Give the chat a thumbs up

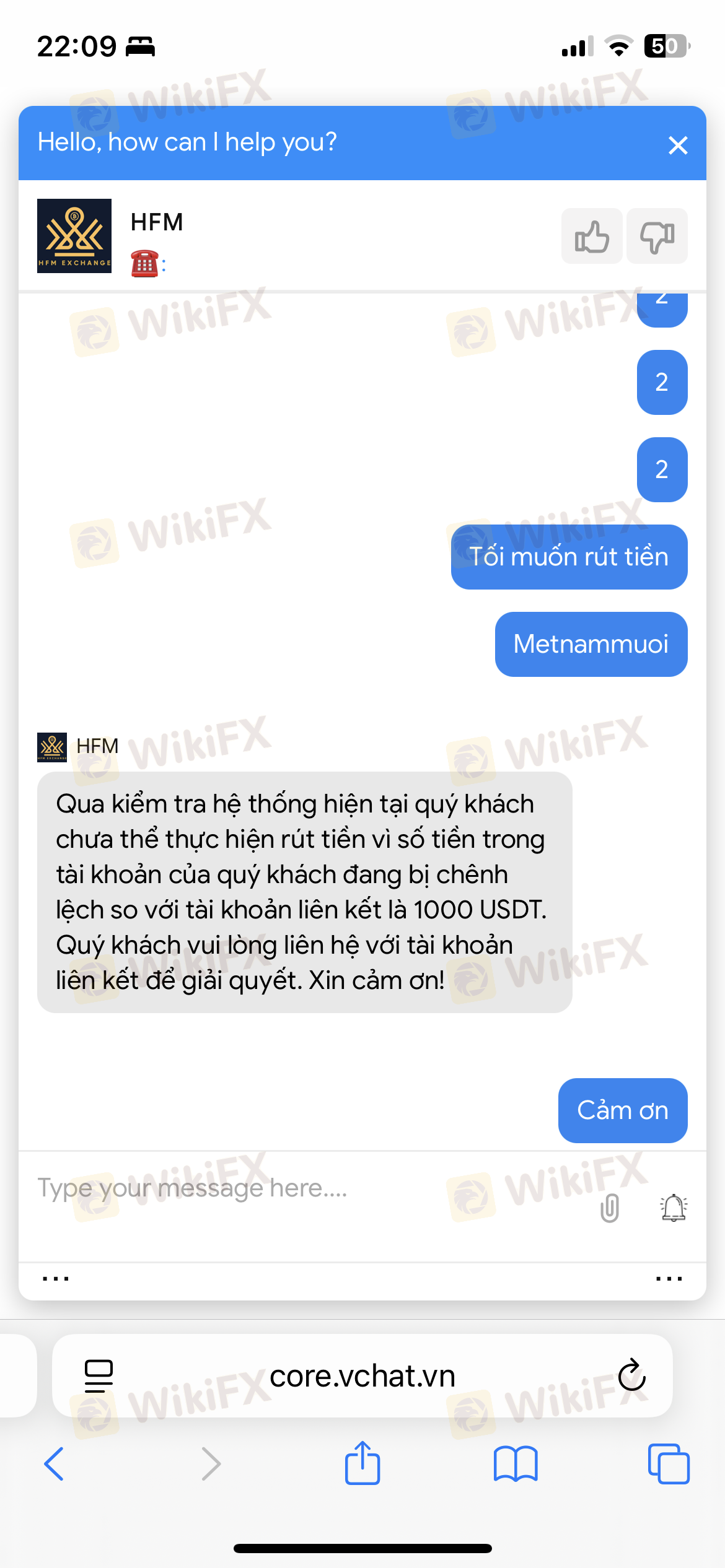(x=592, y=237)
